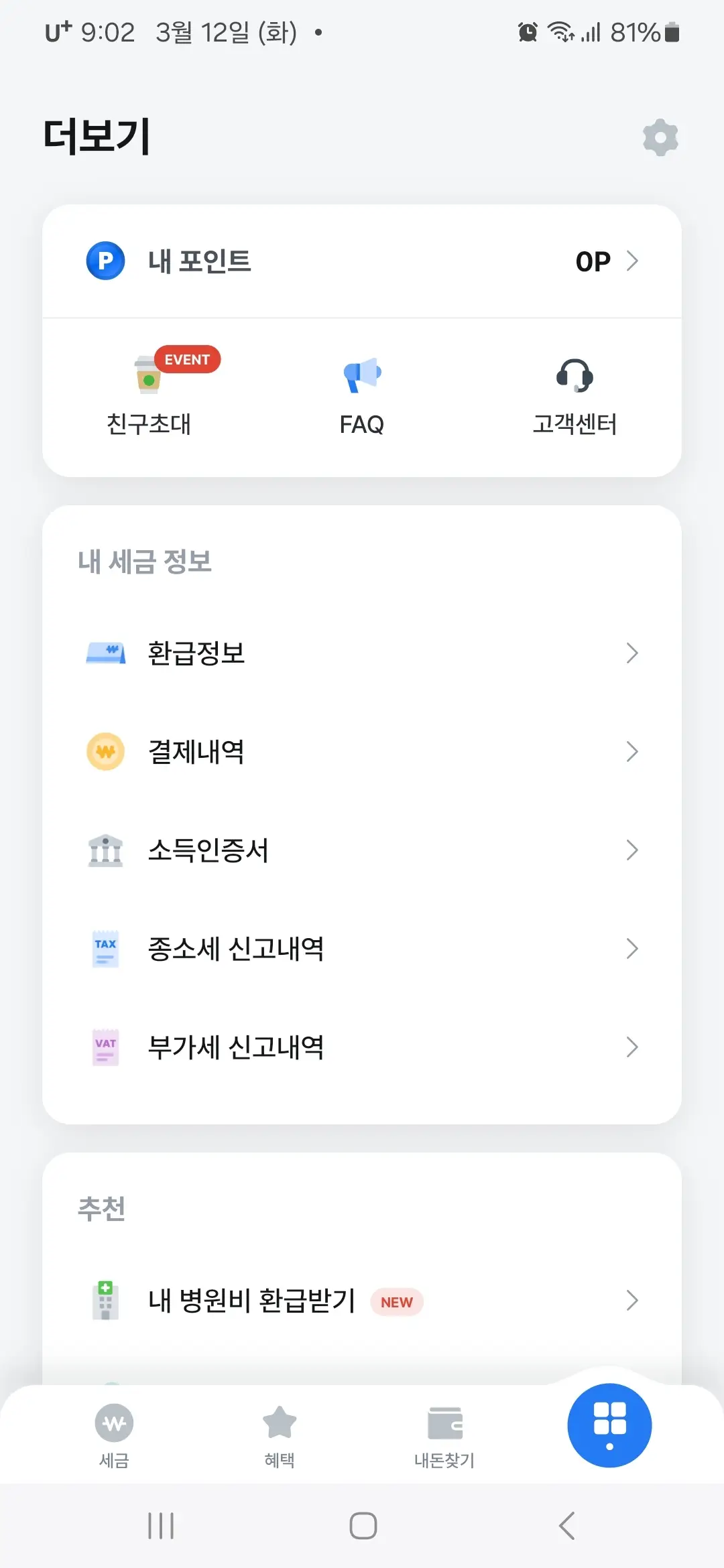Expand the 부가세 신고내역 row chevron
The image size is (724, 1568).
631,1047
